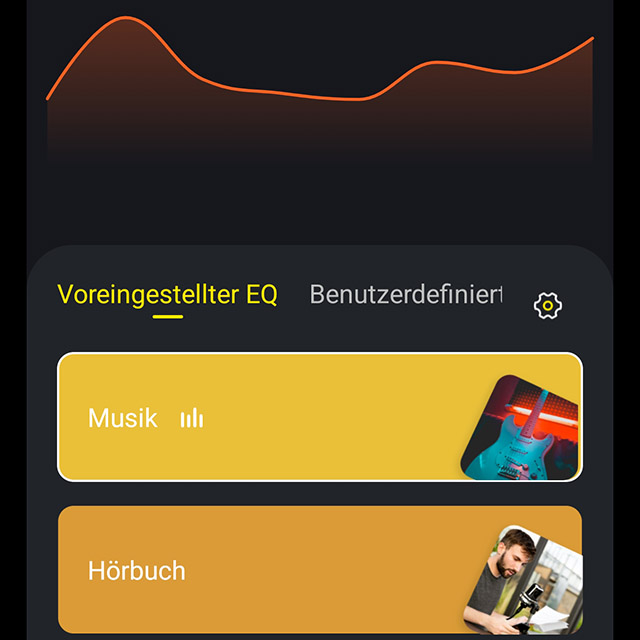The height and width of the screenshot is (640, 640).
Task: Select the Voreingestellter EQ tab
Action: coord(167,295)
